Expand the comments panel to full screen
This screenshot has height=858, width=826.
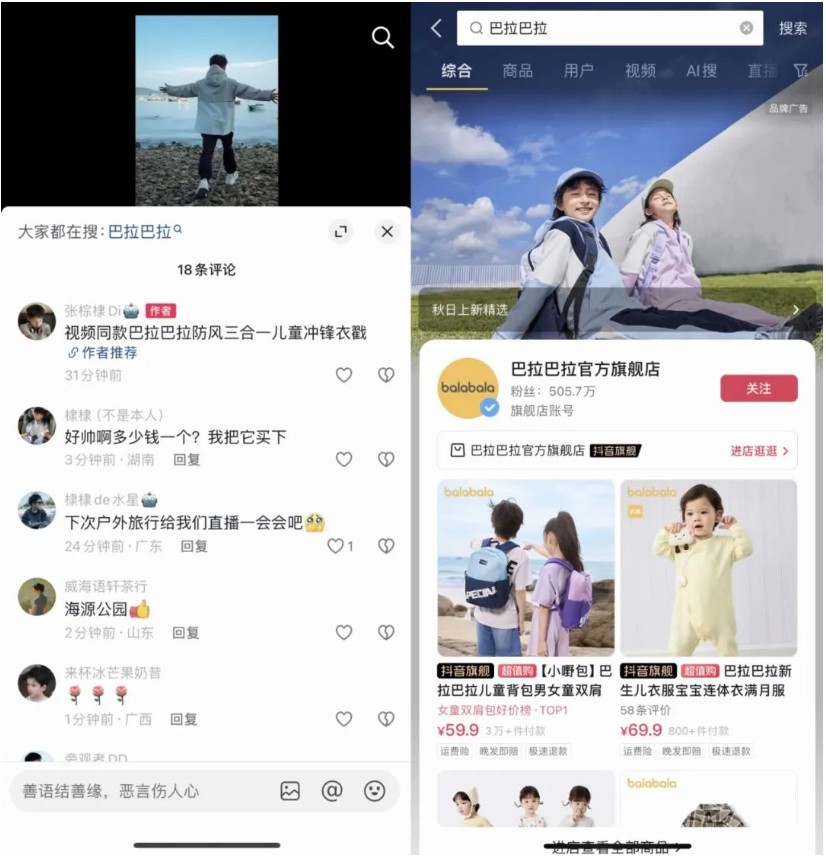(341, 232)
